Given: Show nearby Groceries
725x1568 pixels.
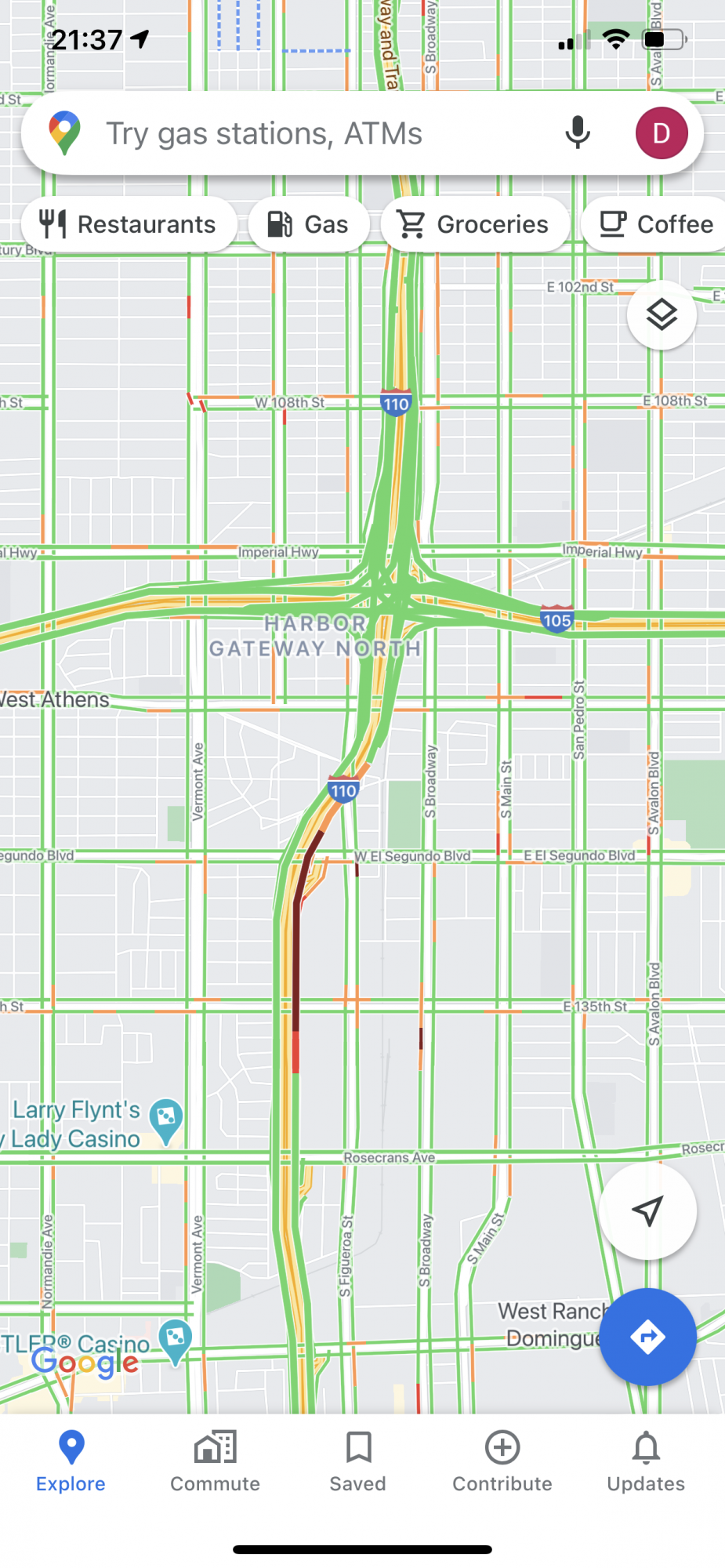Looking at the screenshot, I should tap(475, 224).
